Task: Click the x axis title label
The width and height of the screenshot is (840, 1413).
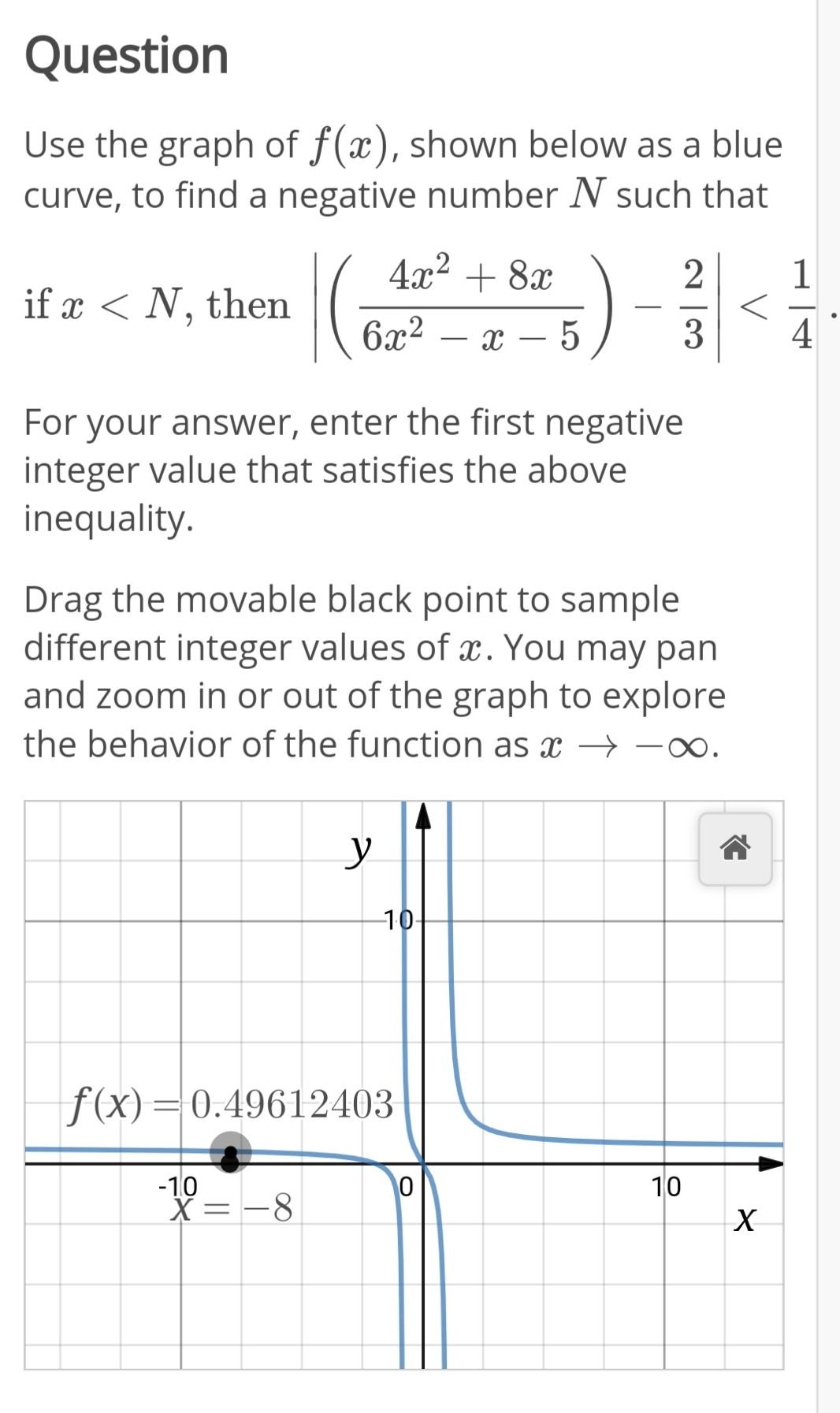Action: pyautogui.click(x=744, y=1221)
